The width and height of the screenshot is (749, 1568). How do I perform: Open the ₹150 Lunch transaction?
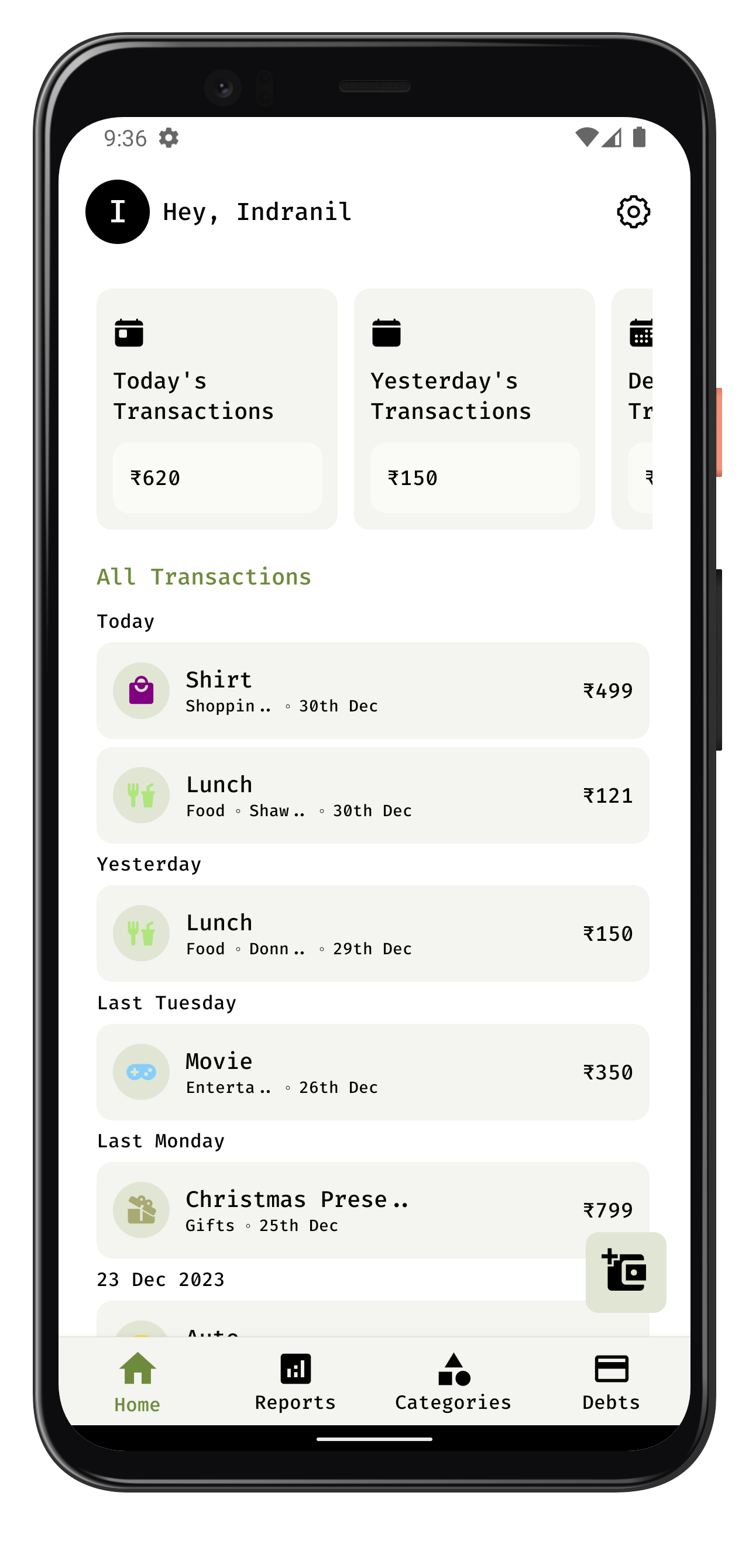pos(373,933)
